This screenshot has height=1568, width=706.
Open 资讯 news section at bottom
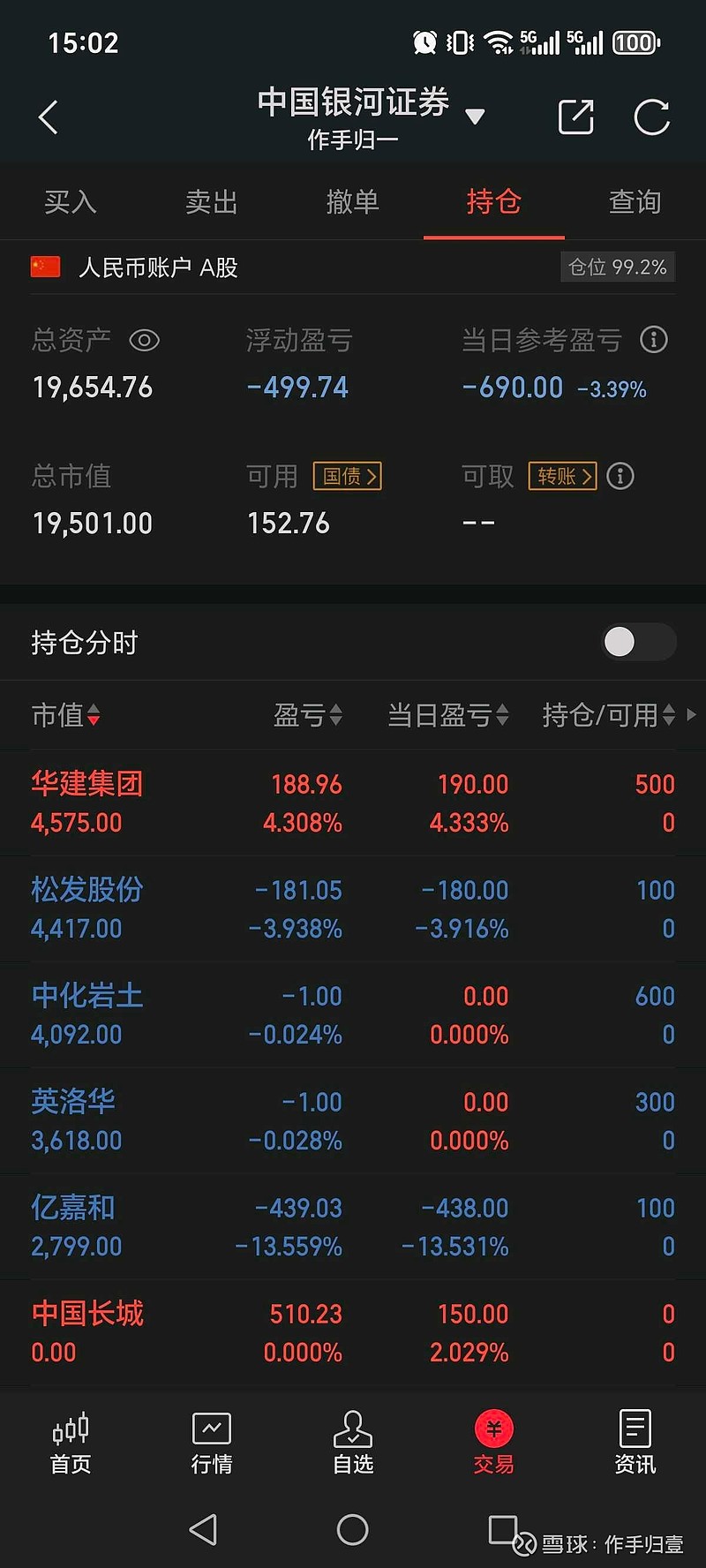pos(635,1441)
